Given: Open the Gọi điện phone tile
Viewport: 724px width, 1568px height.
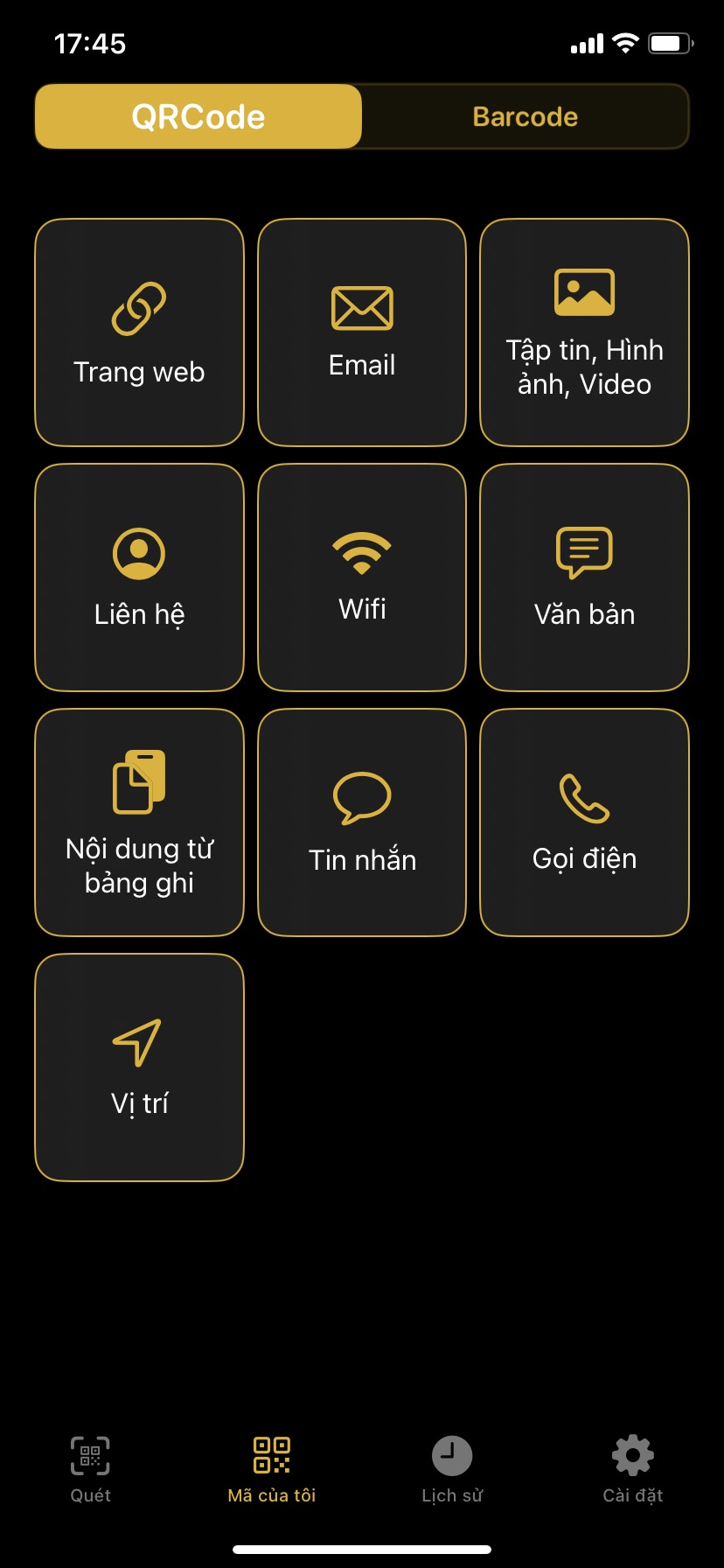Looking at the screenshot, I should click(585, 822).
